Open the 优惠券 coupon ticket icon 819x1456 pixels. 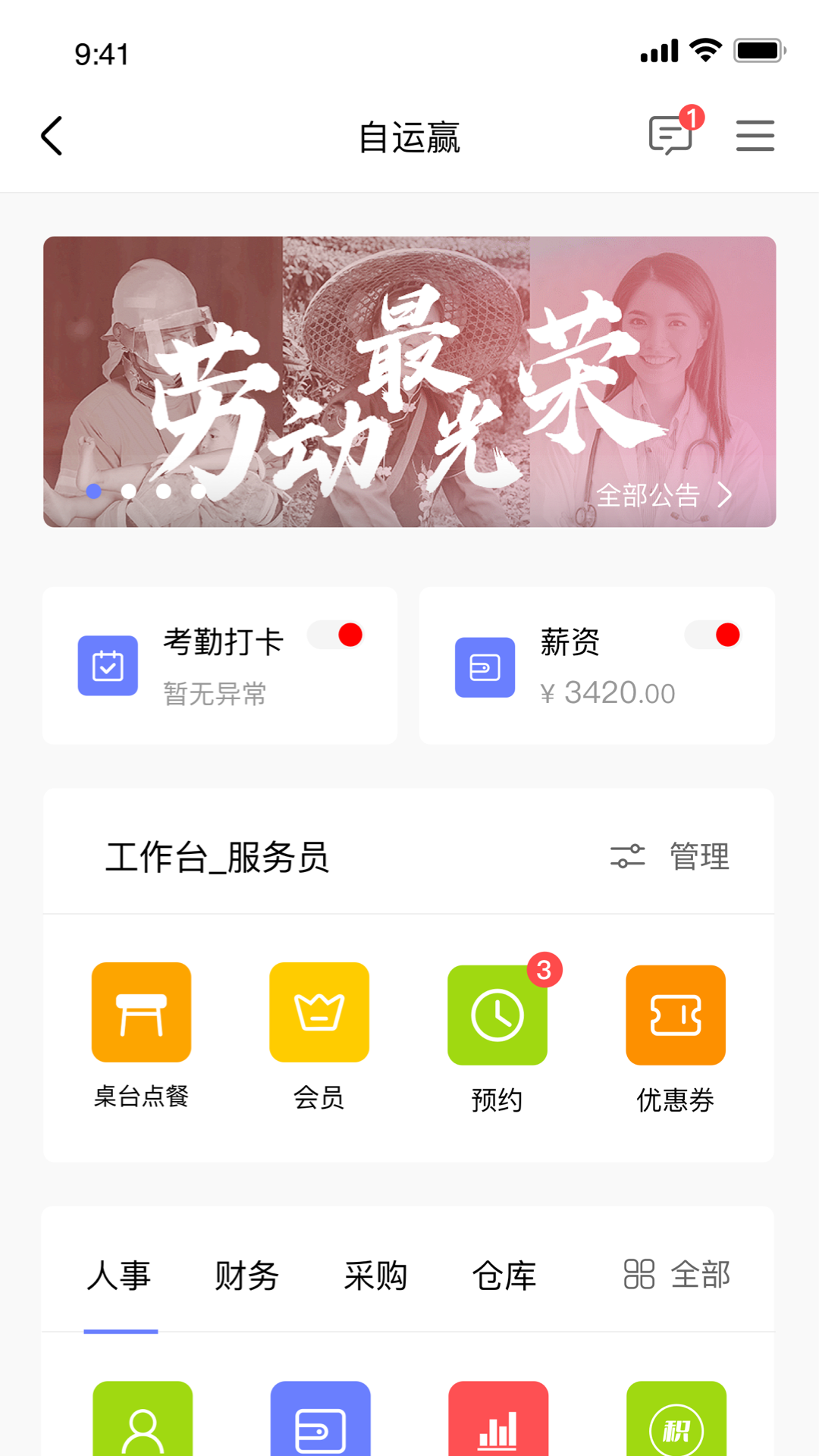pyautogui.click(x=676, y=1015)
